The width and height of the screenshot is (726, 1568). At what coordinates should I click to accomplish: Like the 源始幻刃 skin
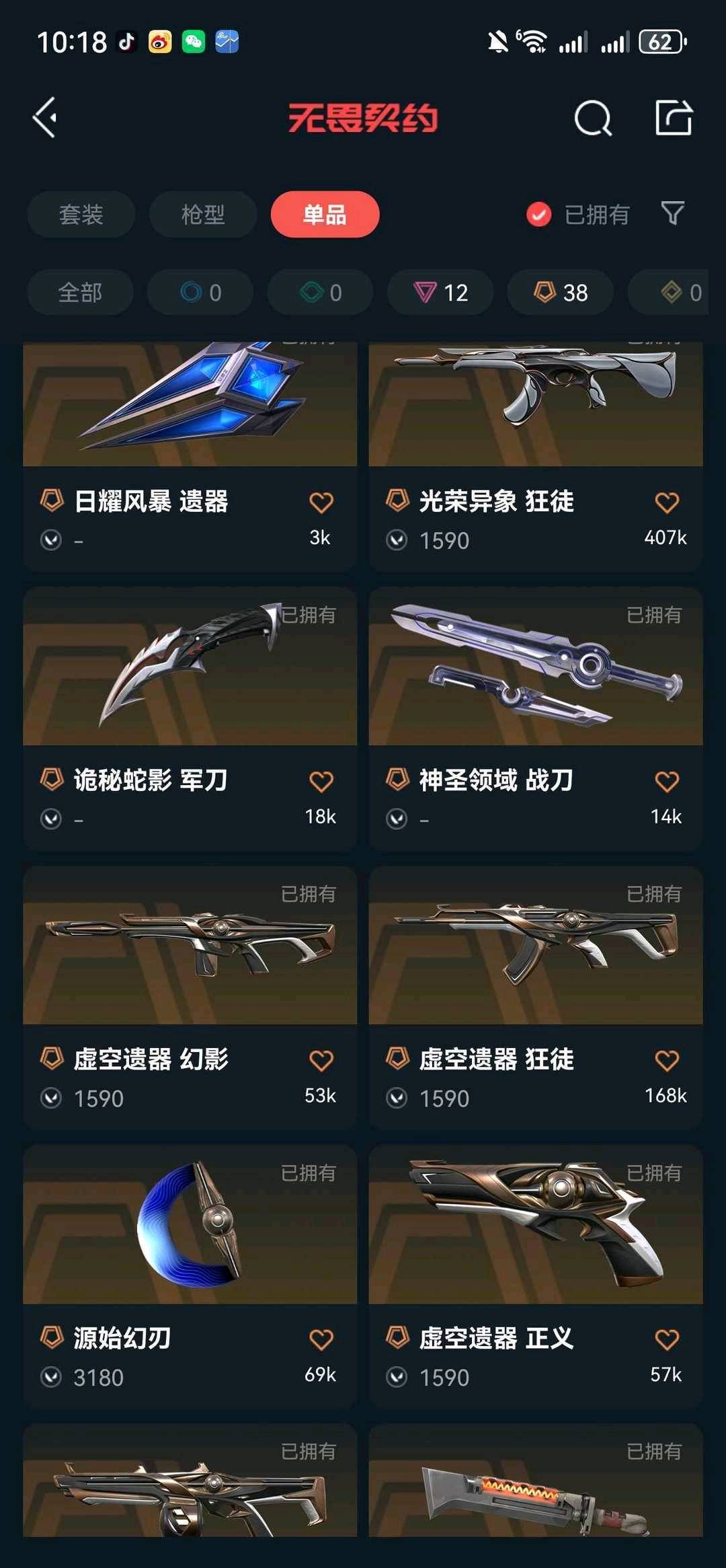[321, 1339]
